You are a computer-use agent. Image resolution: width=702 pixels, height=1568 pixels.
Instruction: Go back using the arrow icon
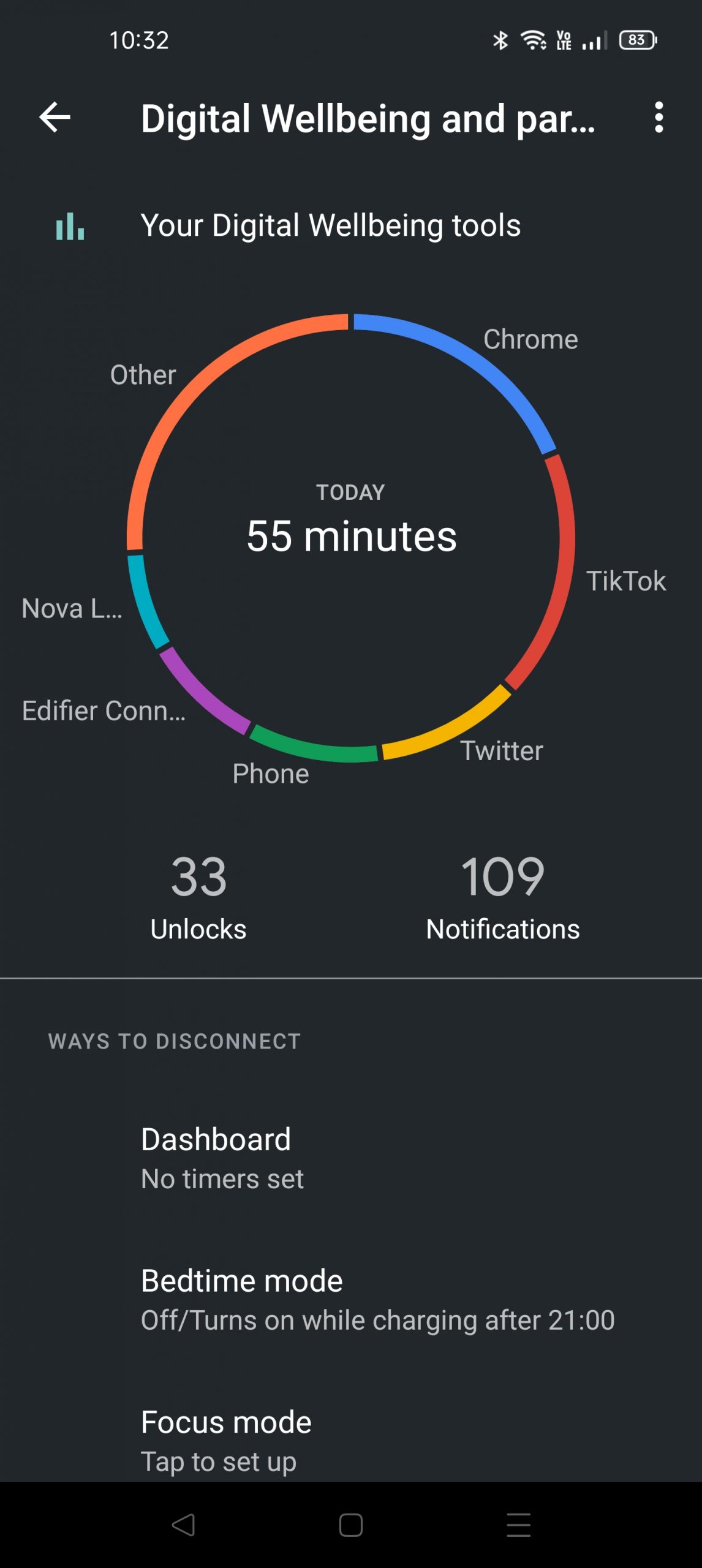click(55, 117)
